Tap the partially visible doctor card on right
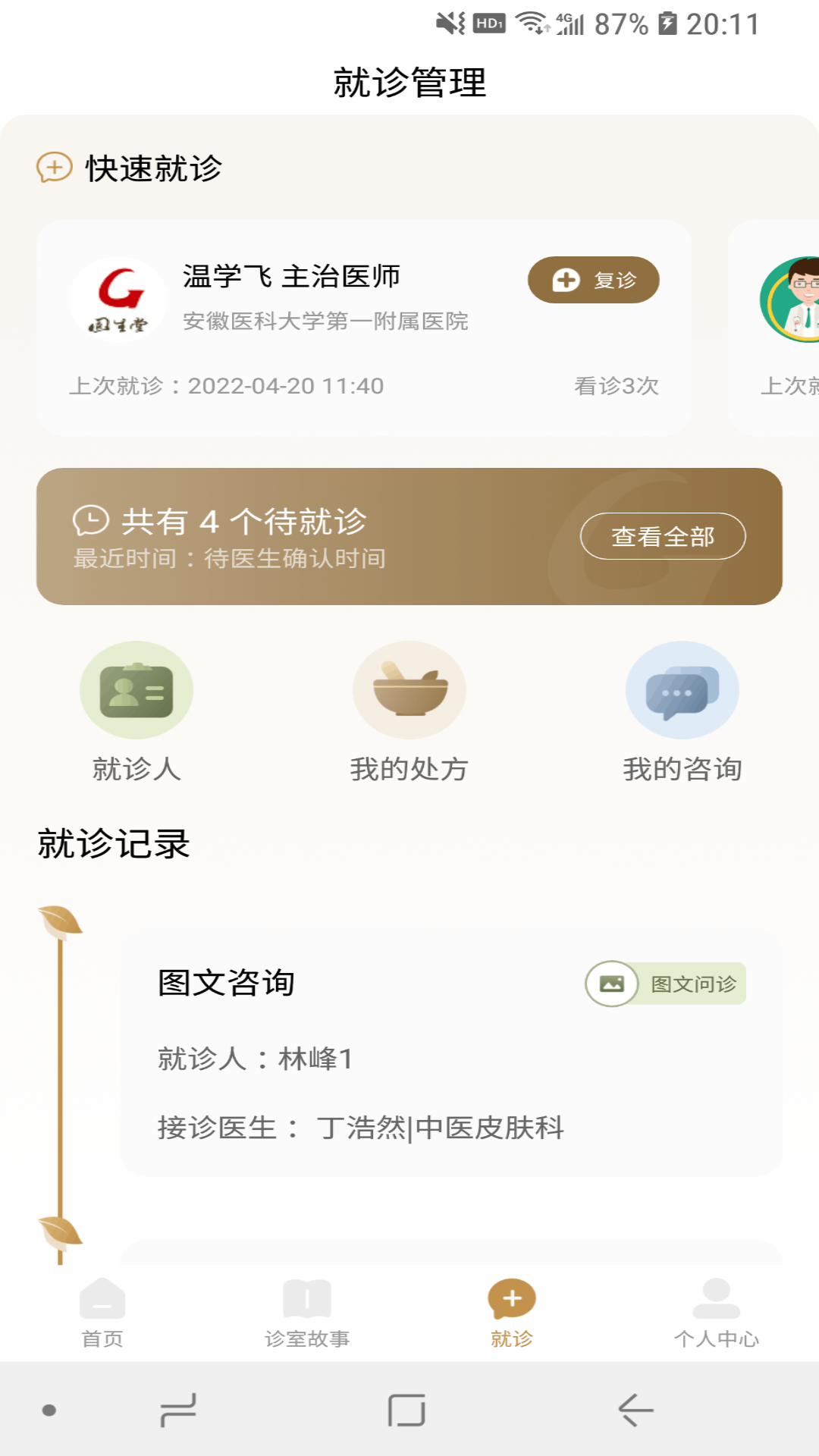Image resolution: width=819 pixels, height=1456 pixels. click(781, 326)
